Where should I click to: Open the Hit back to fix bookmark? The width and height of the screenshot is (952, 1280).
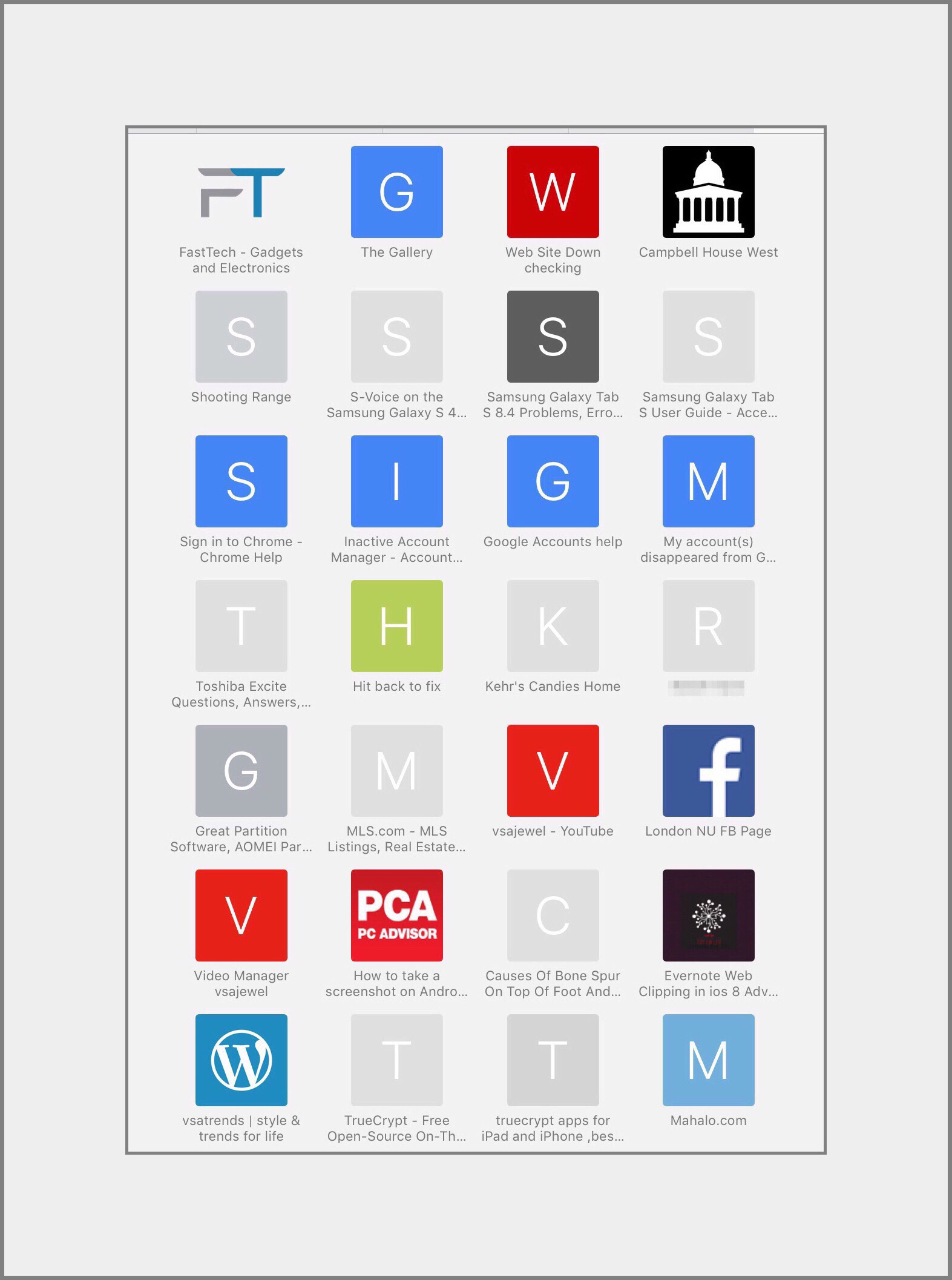(x=396, y=627)
